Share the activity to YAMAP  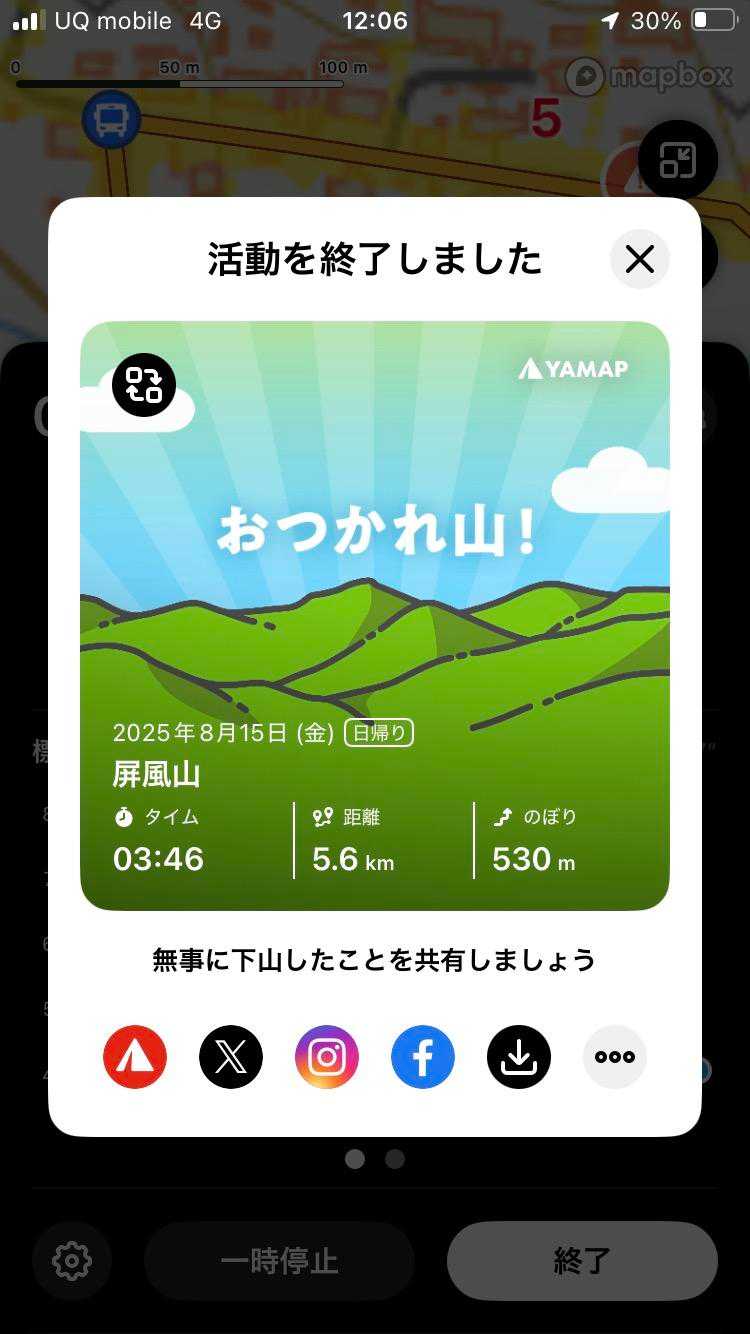coord(135,1057)
